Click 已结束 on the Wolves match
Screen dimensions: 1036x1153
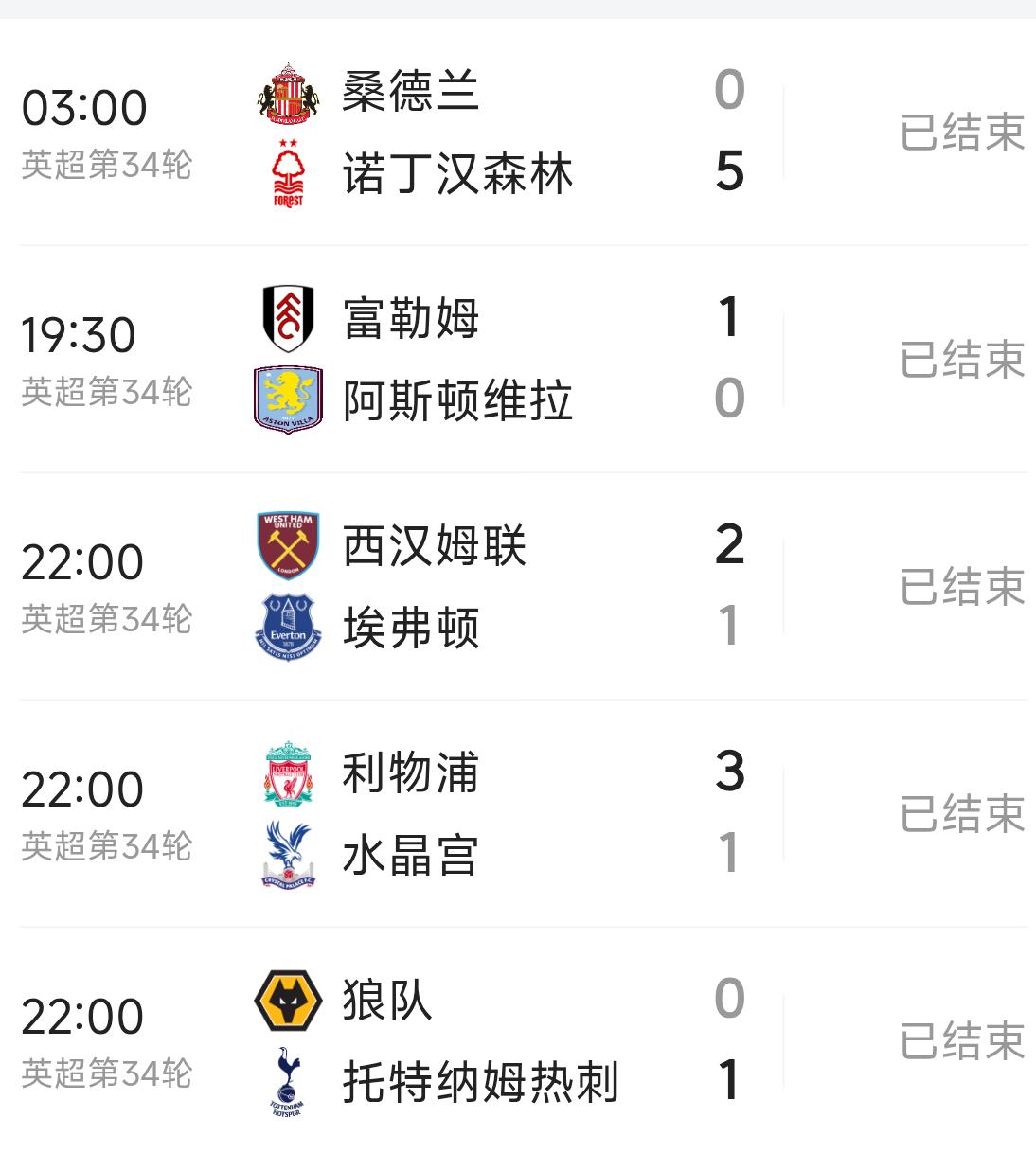tap(960, 1038)
